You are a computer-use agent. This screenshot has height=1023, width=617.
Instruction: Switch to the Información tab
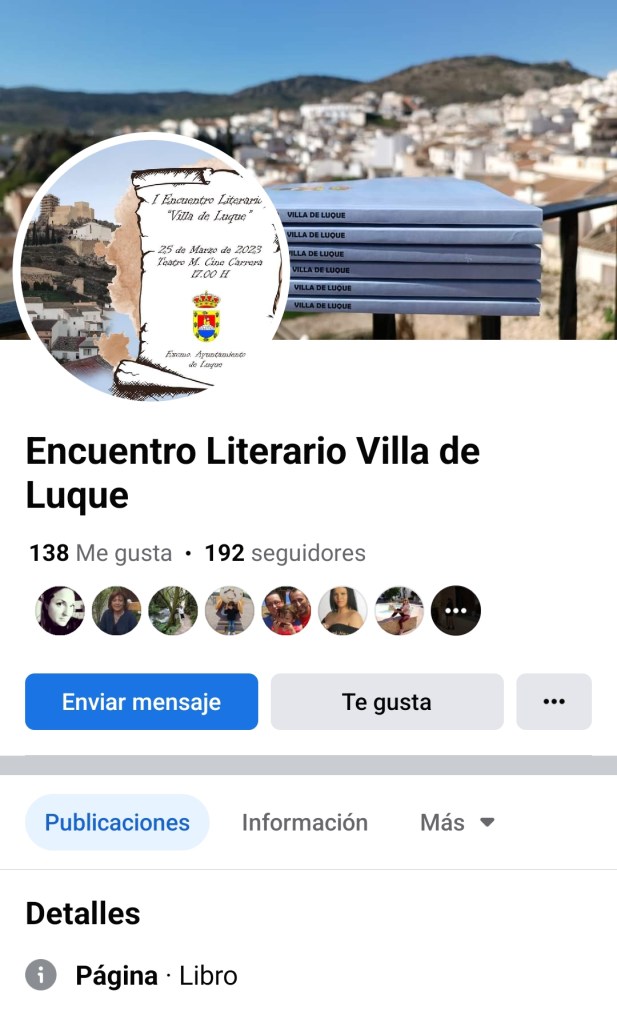(305, 823)
